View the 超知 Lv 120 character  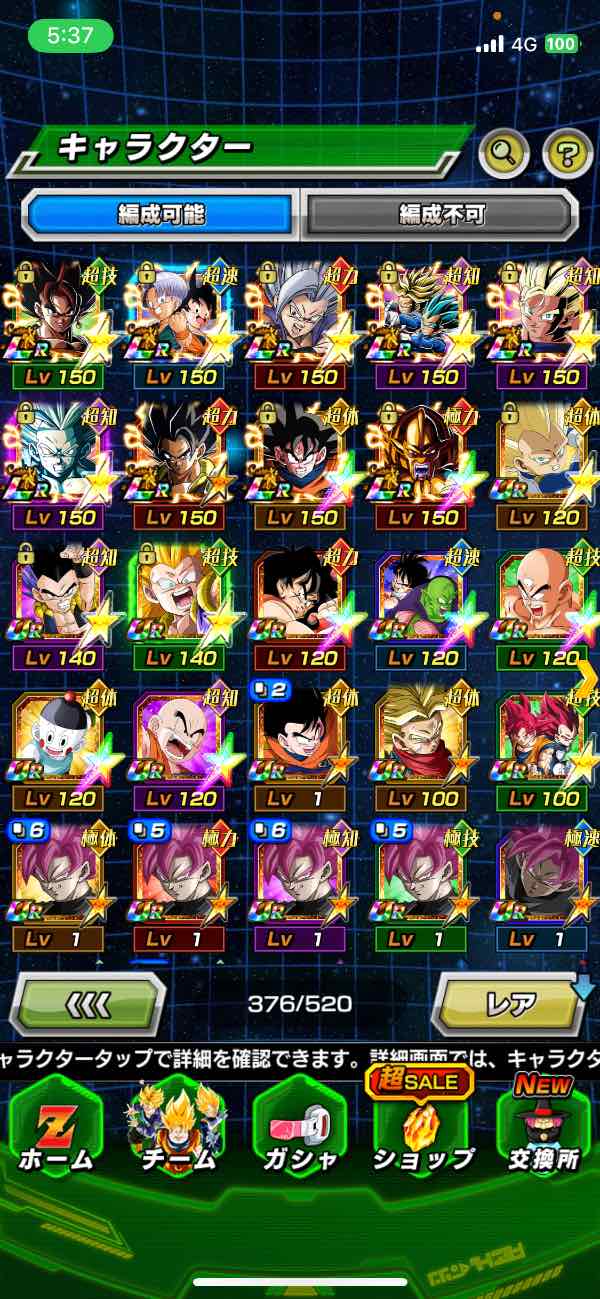pos(180,742)
